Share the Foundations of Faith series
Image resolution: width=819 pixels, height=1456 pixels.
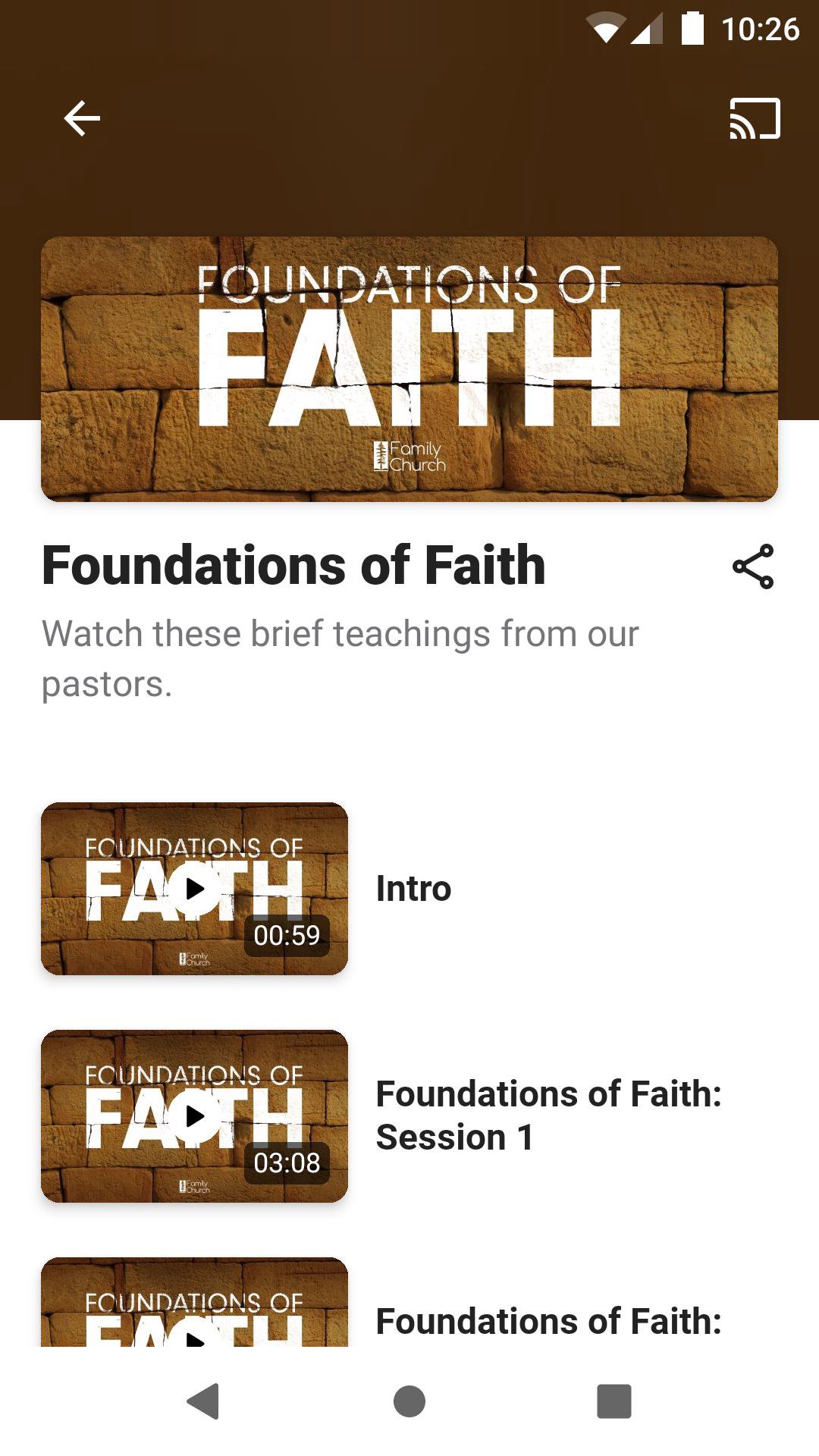coord(753,566)
